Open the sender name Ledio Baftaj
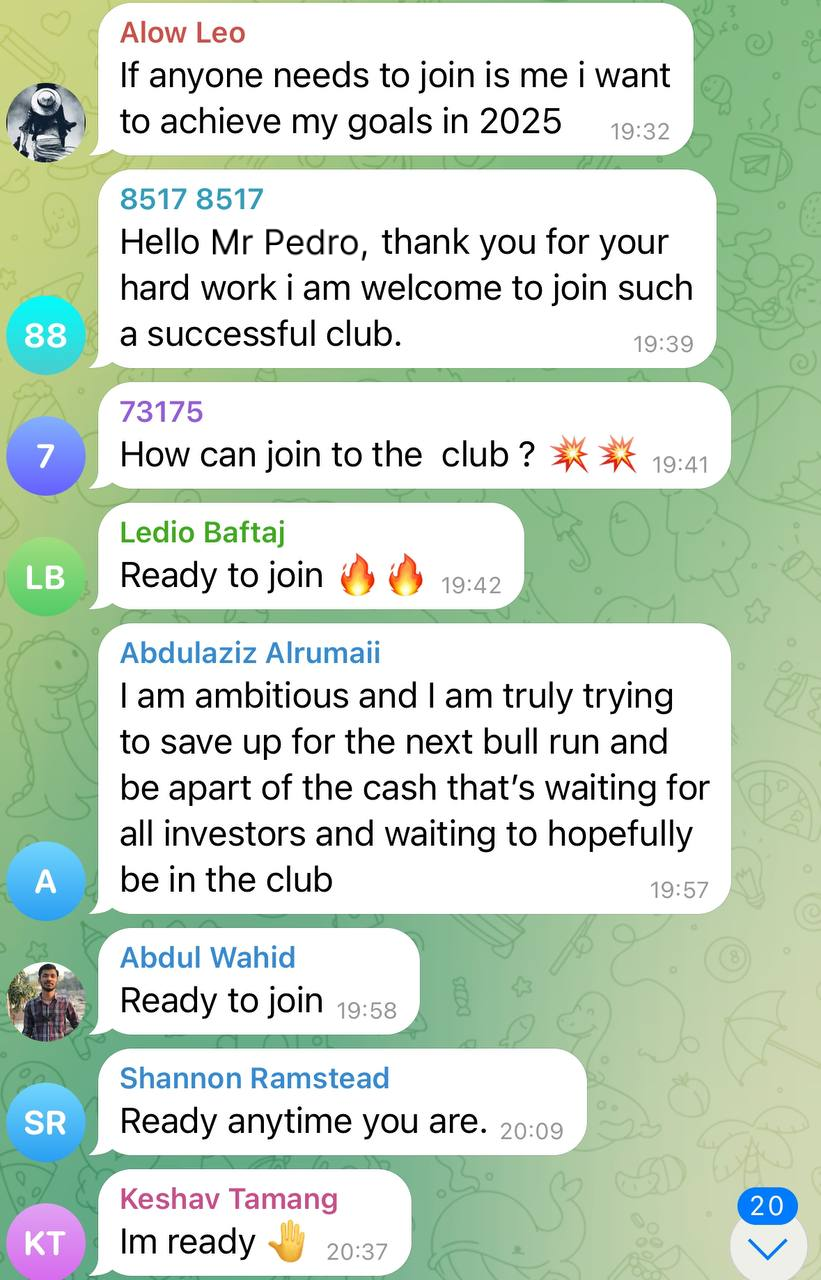The height and width of the screenshot is (1280, 821). 202,533
